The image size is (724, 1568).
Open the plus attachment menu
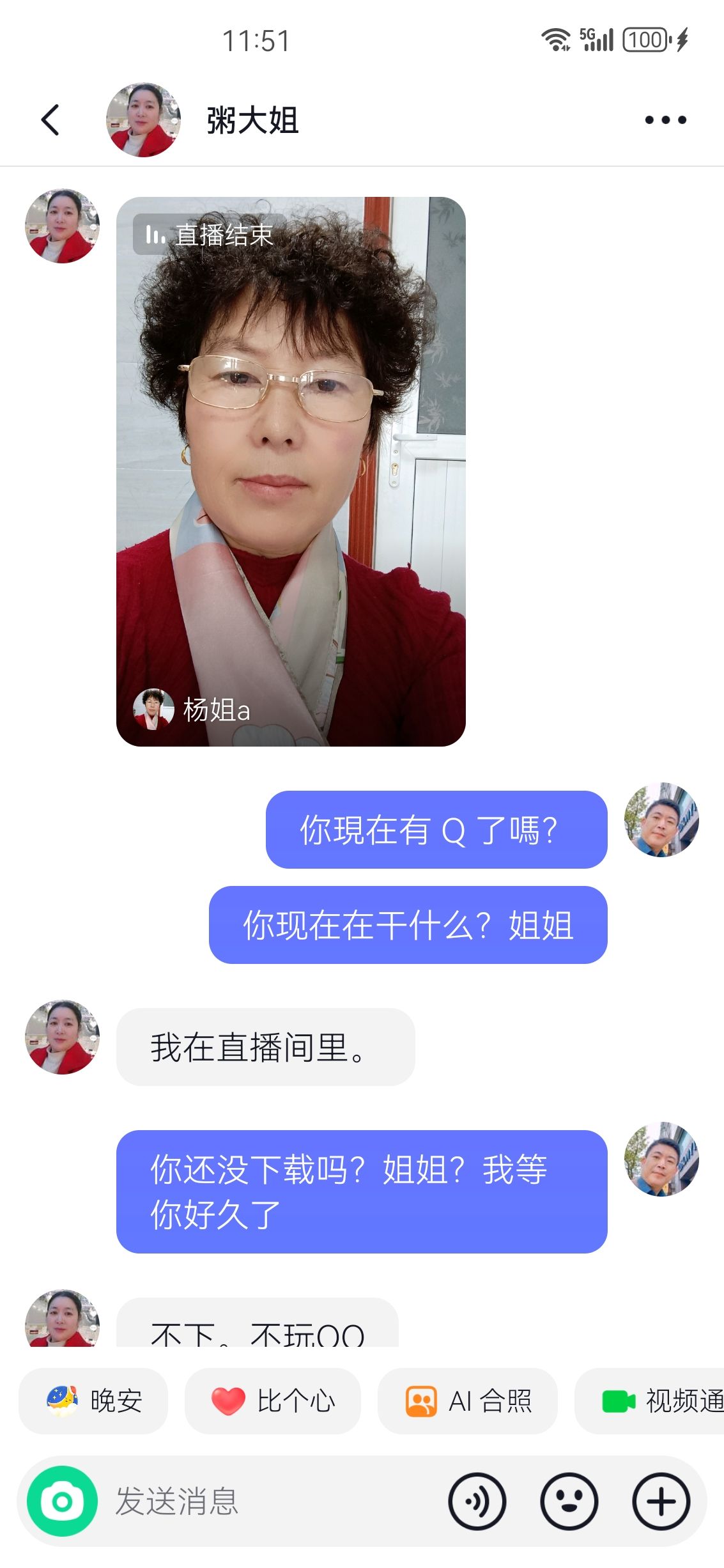pos(661,1501)
